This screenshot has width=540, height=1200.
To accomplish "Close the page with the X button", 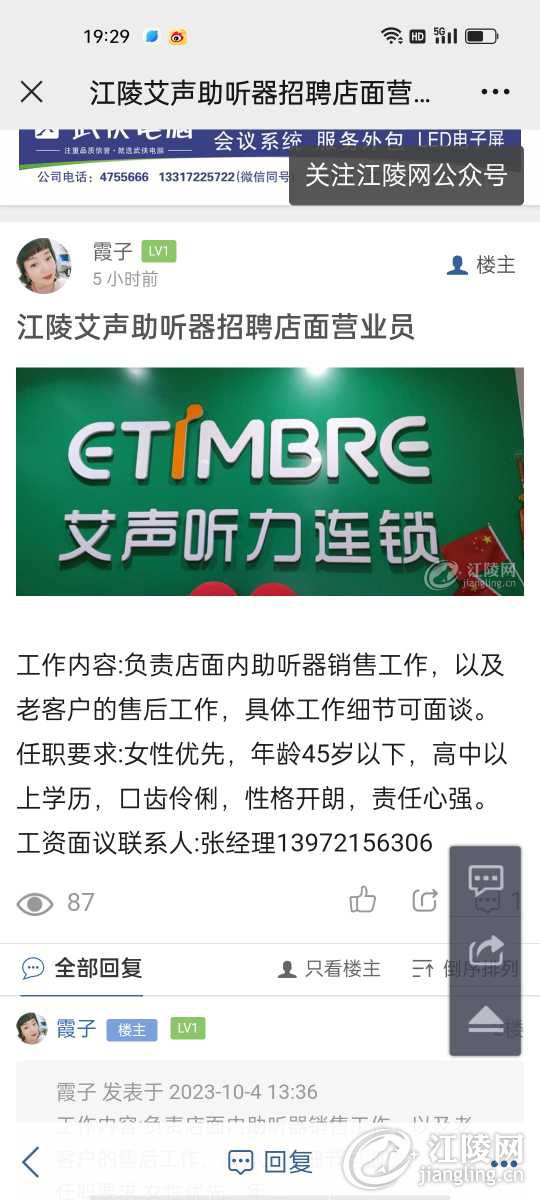I will coord(32,93).
